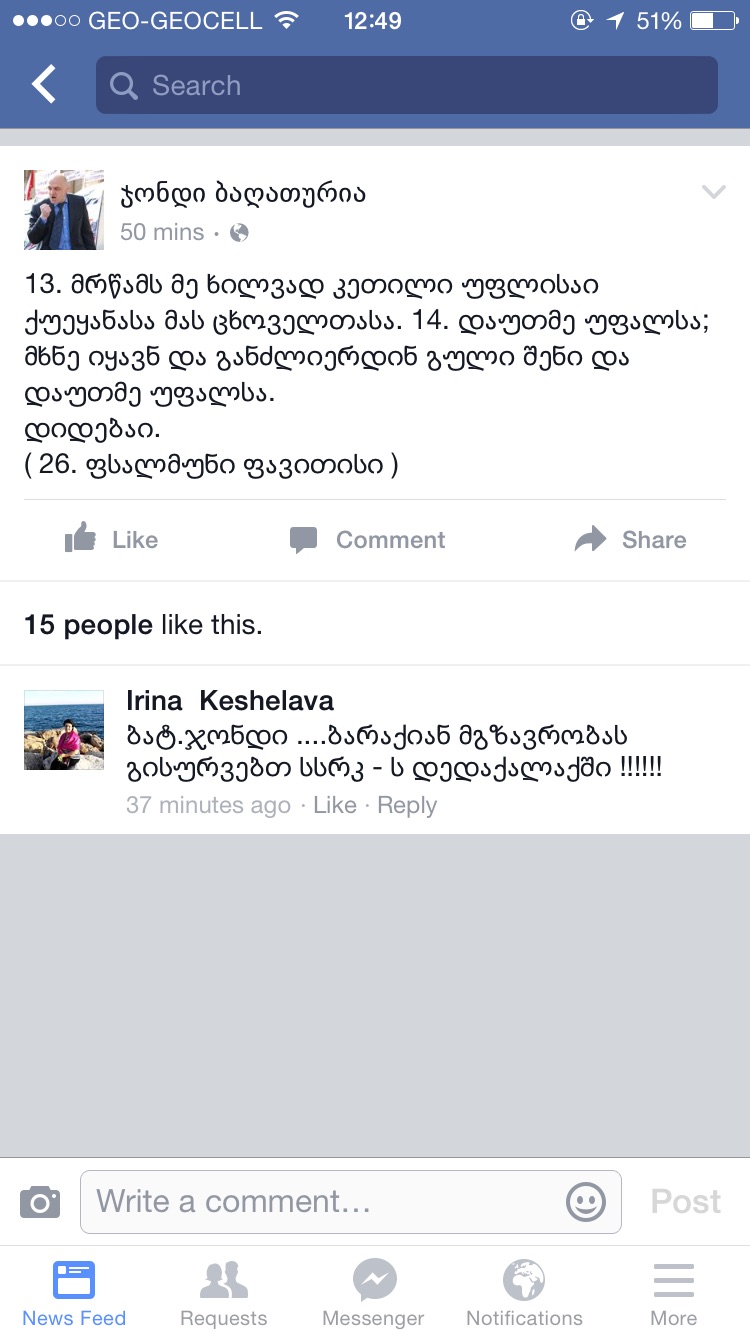Go back using the top-left arrow

click(x=44, y=85)
